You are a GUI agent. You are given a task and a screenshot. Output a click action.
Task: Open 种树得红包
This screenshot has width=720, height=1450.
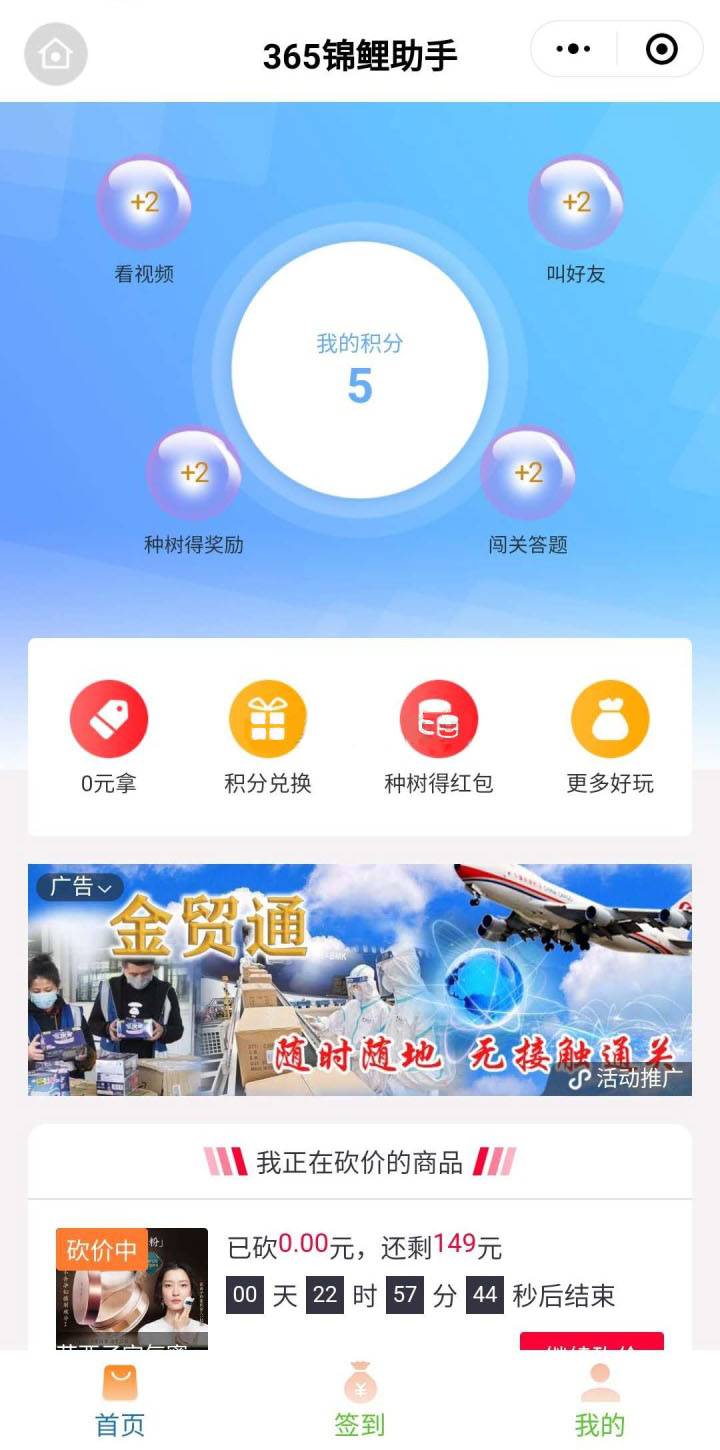(439, 737)
